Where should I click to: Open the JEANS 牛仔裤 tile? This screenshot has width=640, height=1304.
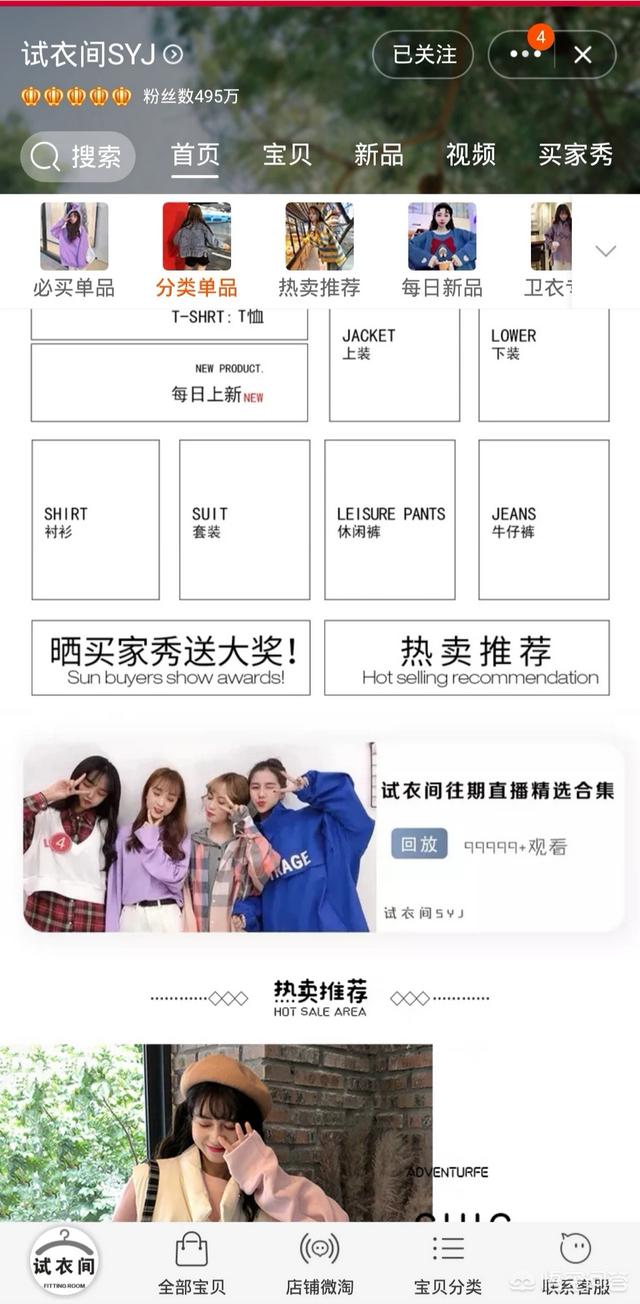pos(544,520)
